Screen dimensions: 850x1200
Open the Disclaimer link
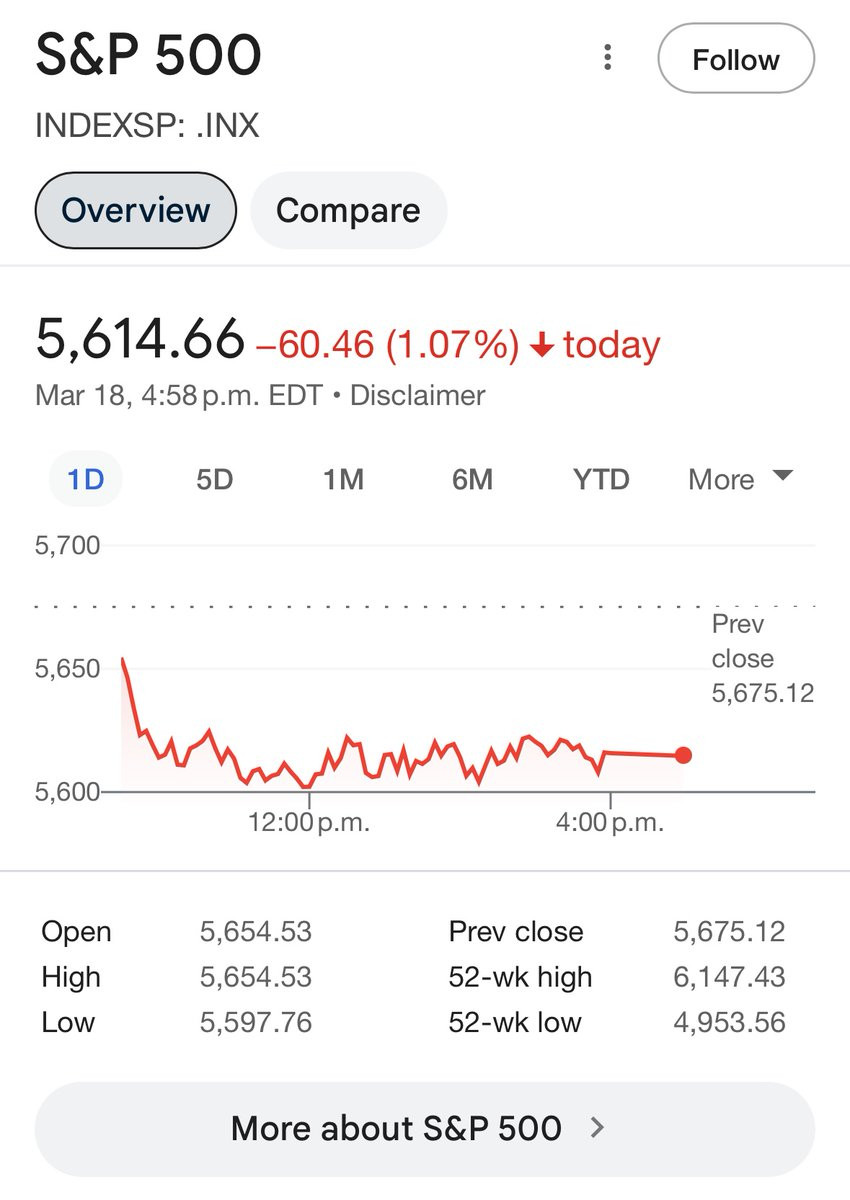tap(417, 395)
